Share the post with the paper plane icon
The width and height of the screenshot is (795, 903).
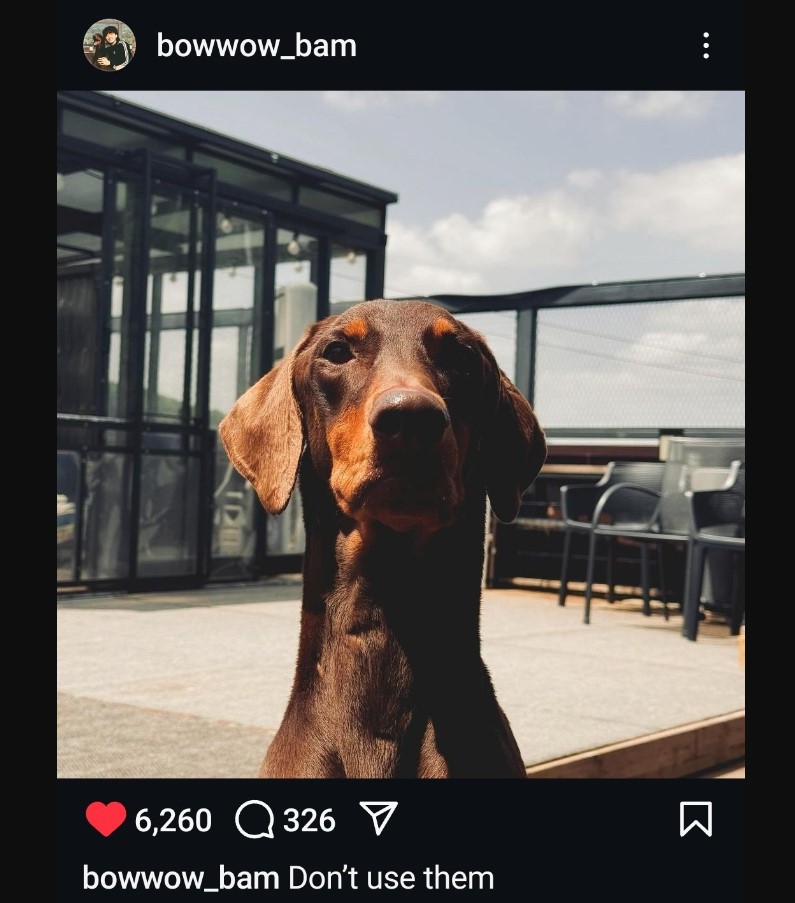378,819
